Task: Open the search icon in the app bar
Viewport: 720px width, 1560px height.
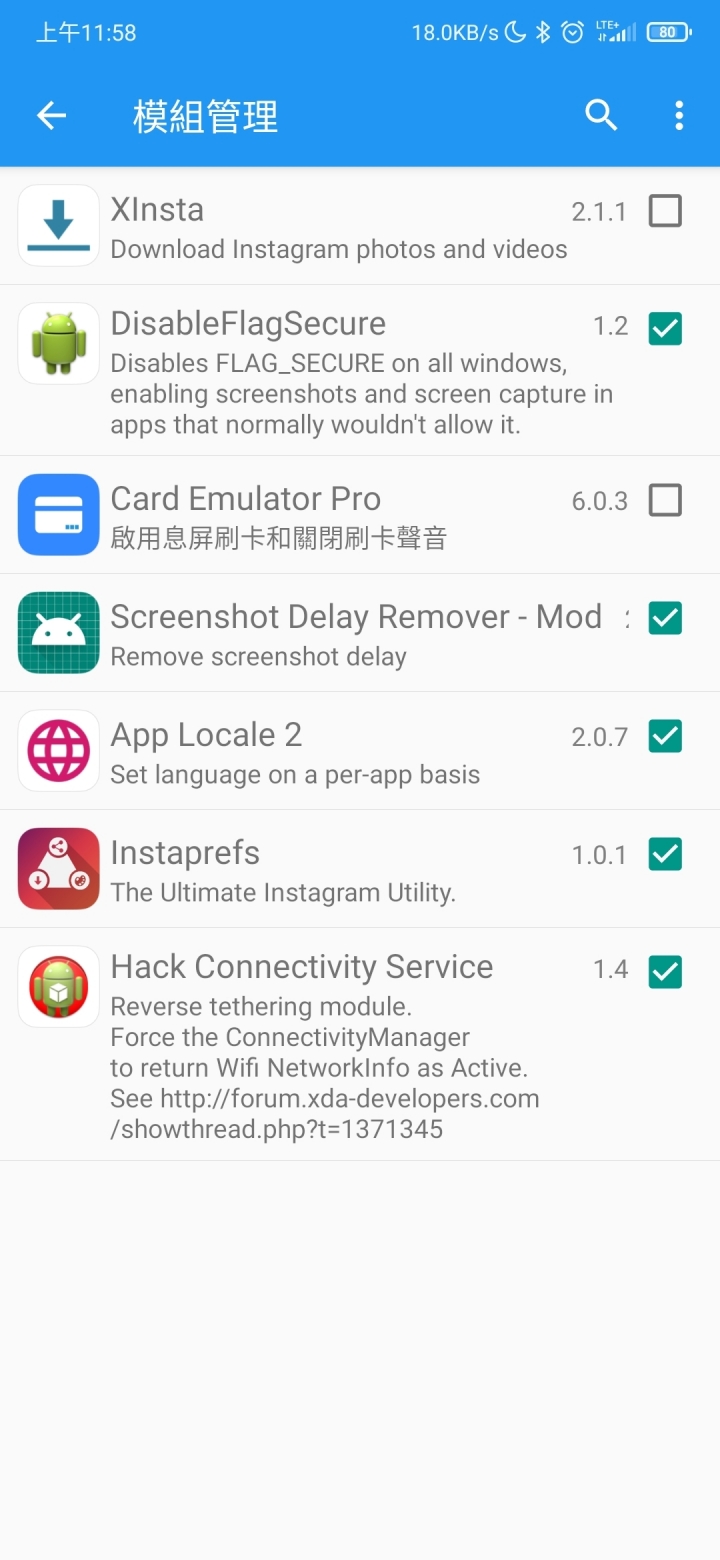Action: (601, 116)
